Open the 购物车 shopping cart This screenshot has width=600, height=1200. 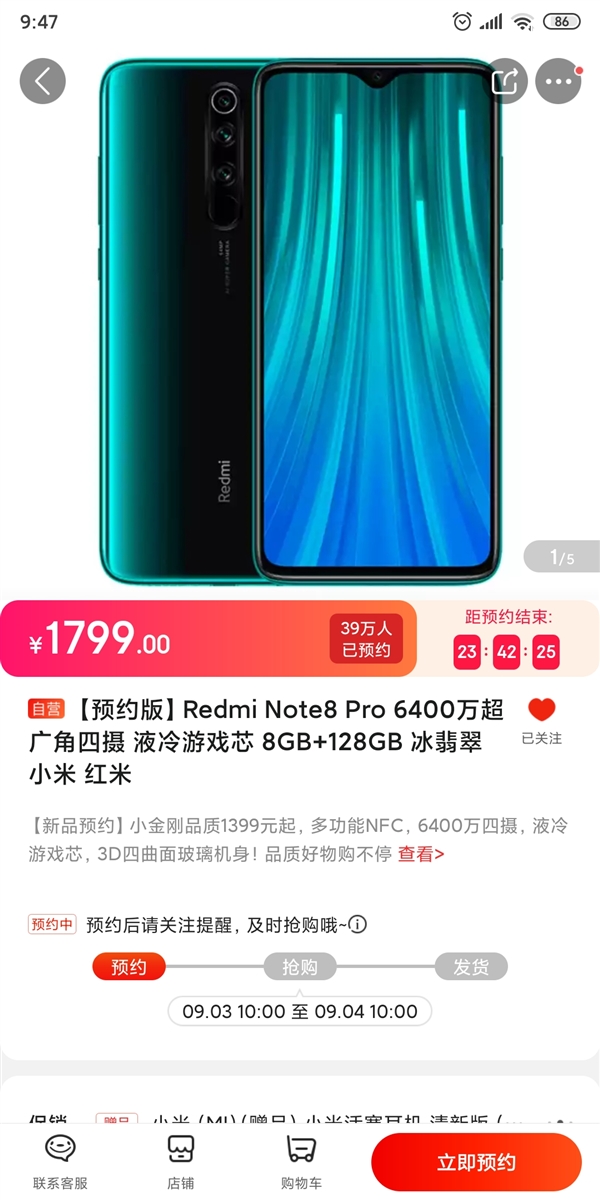300,1162
